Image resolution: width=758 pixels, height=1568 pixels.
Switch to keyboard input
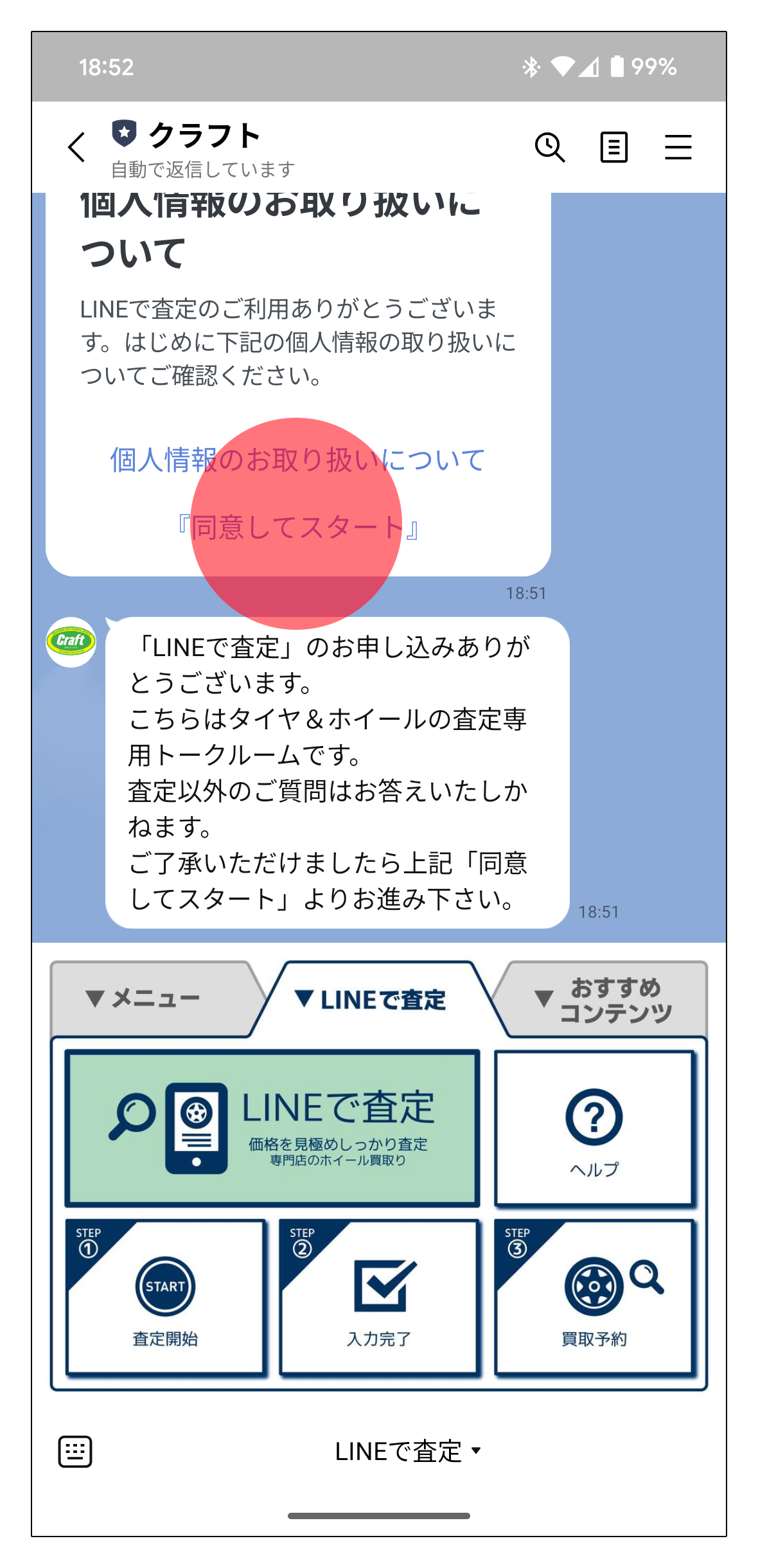(x=75, y=1451)
